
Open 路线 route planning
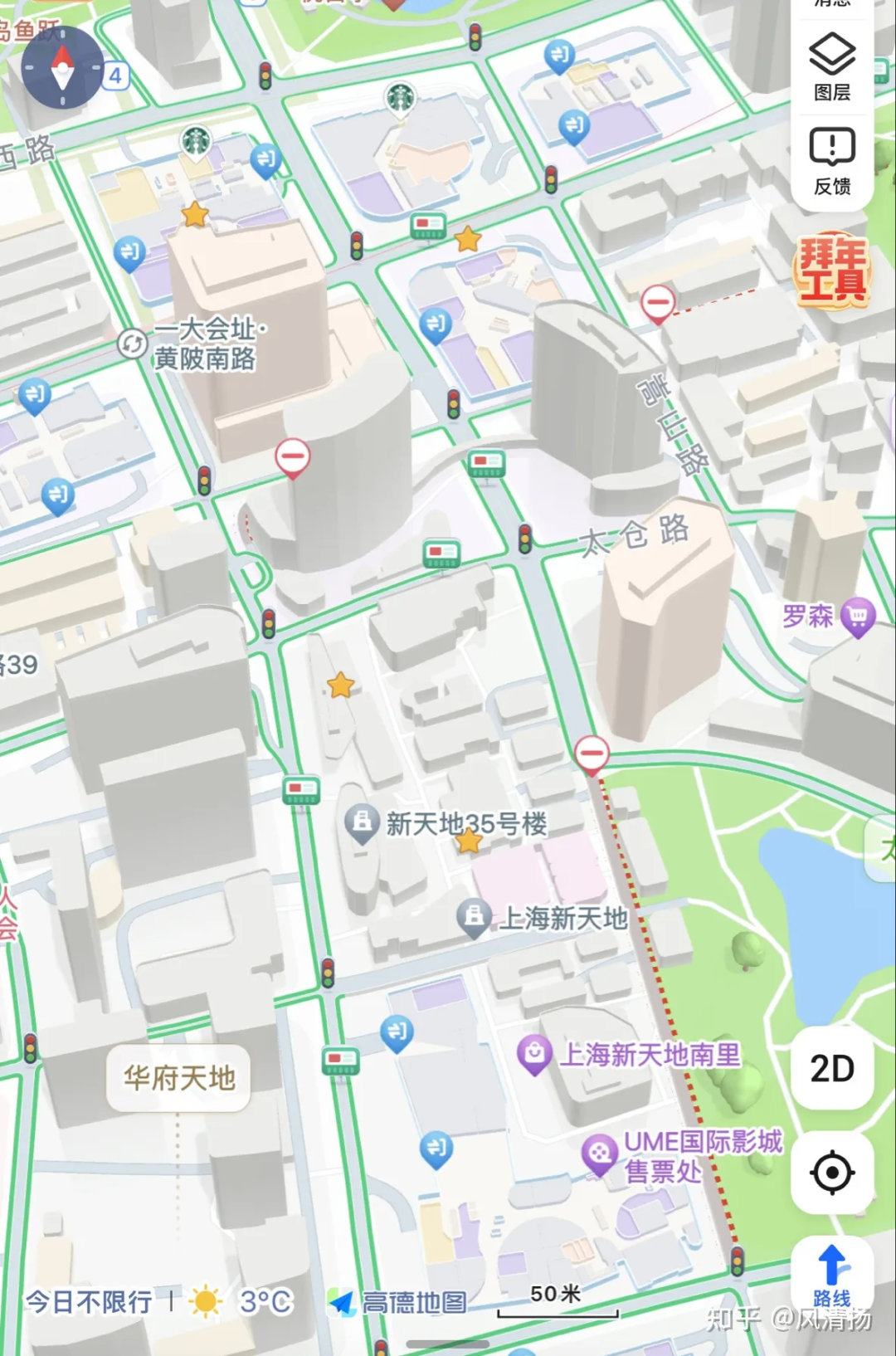[x=831, y=1276]
